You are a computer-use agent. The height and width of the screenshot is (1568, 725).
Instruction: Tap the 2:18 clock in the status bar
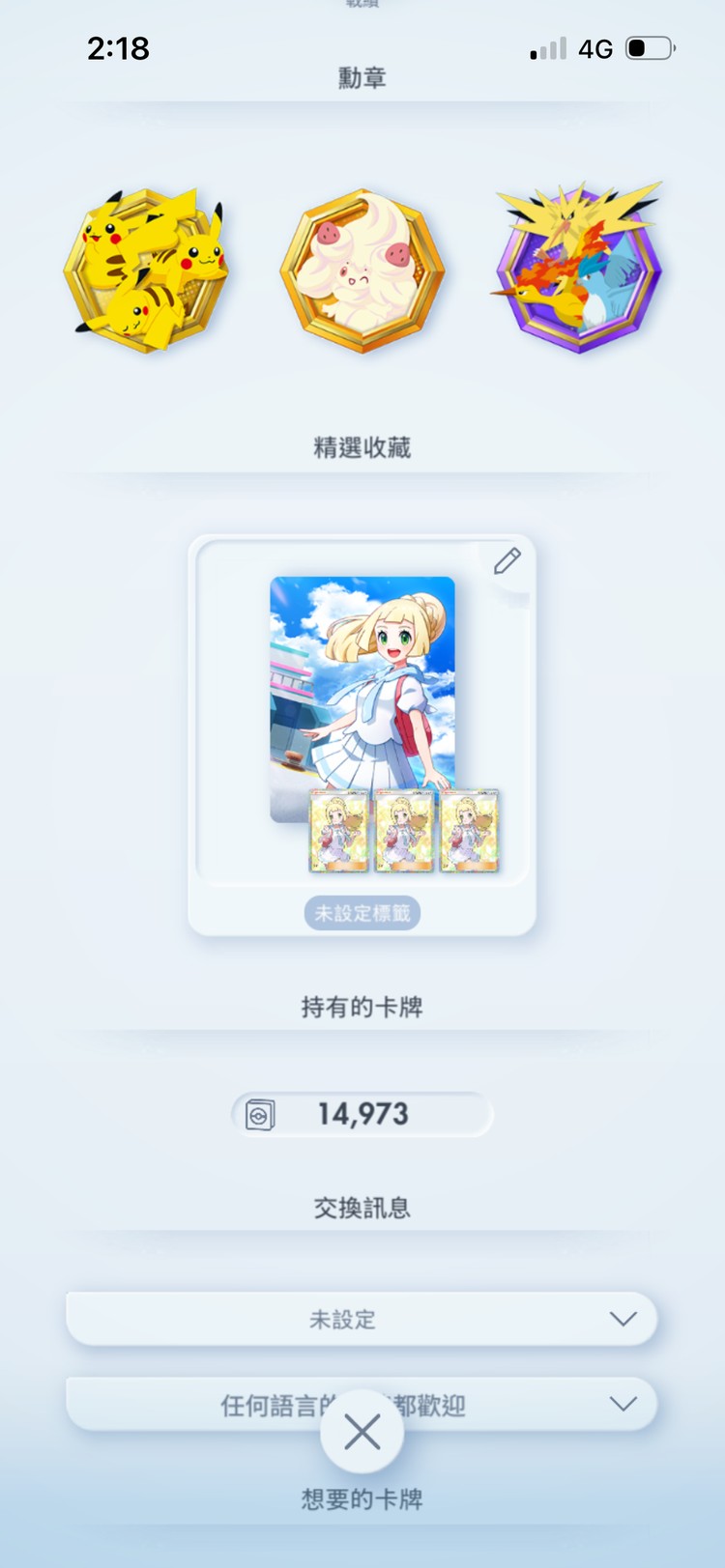tap(120, 47)
